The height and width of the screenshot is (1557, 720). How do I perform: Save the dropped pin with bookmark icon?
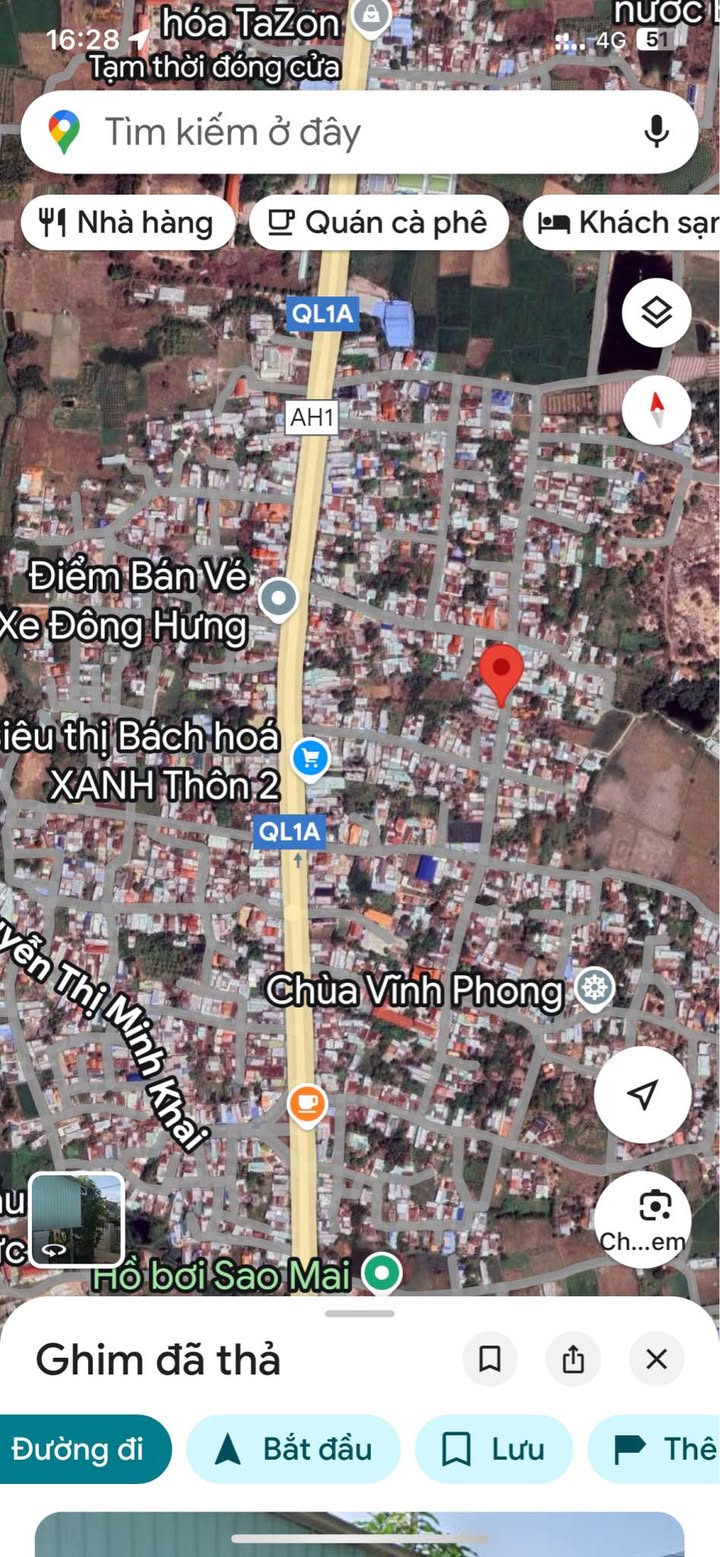[490, 1359]
